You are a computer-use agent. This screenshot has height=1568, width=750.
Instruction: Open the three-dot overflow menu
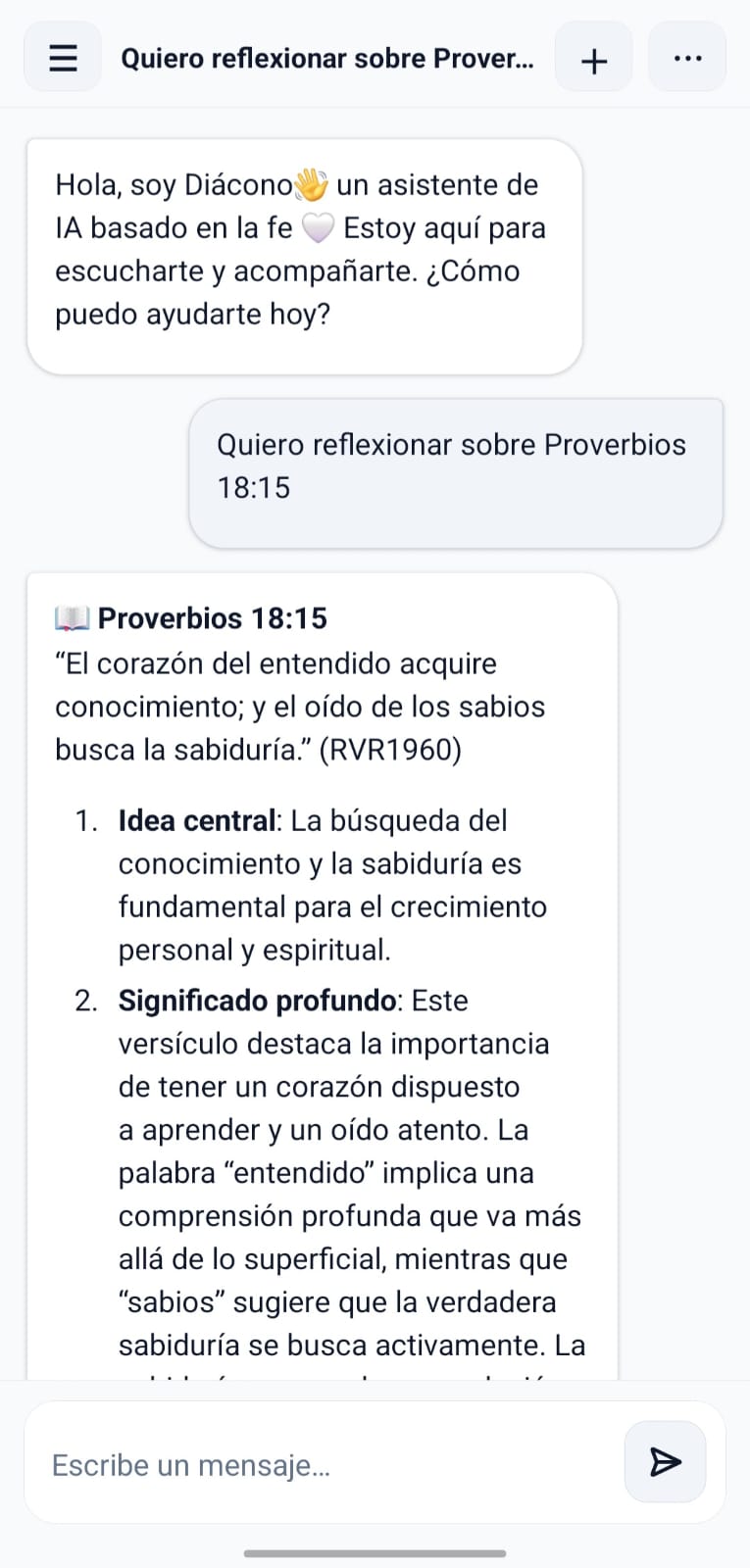tap(687, 59)
